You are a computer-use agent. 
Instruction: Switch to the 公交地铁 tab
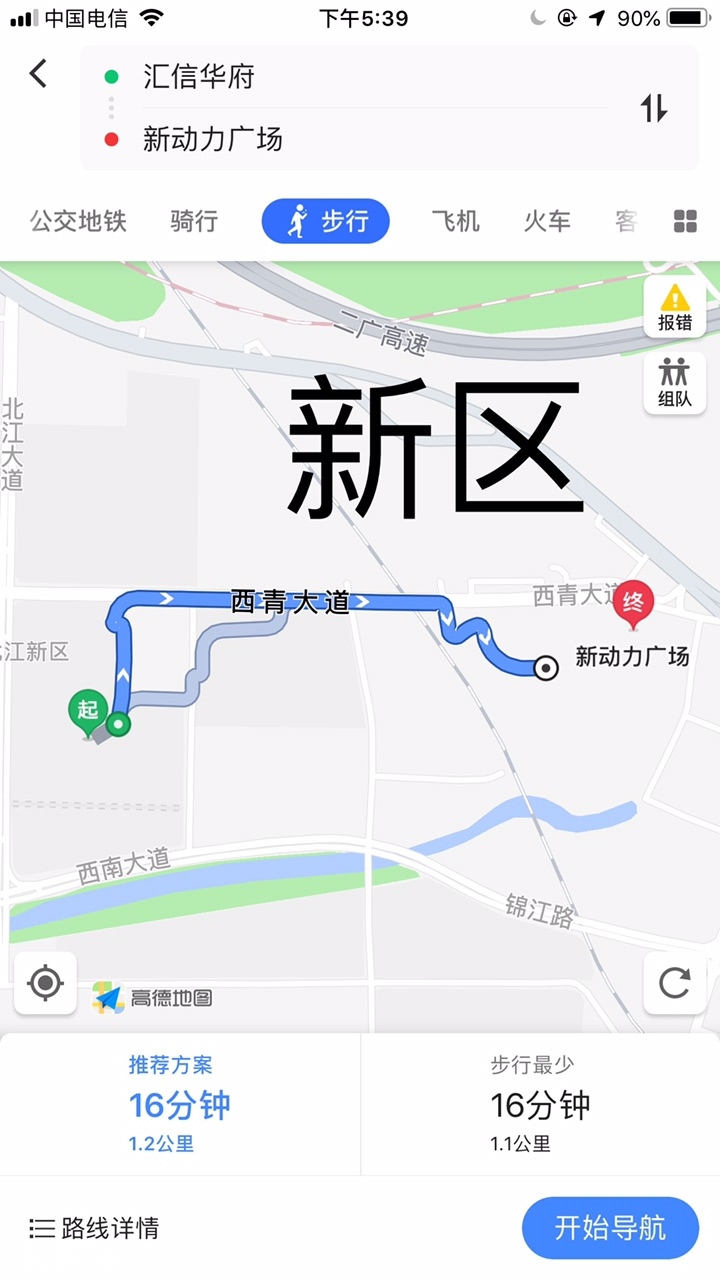78,221
